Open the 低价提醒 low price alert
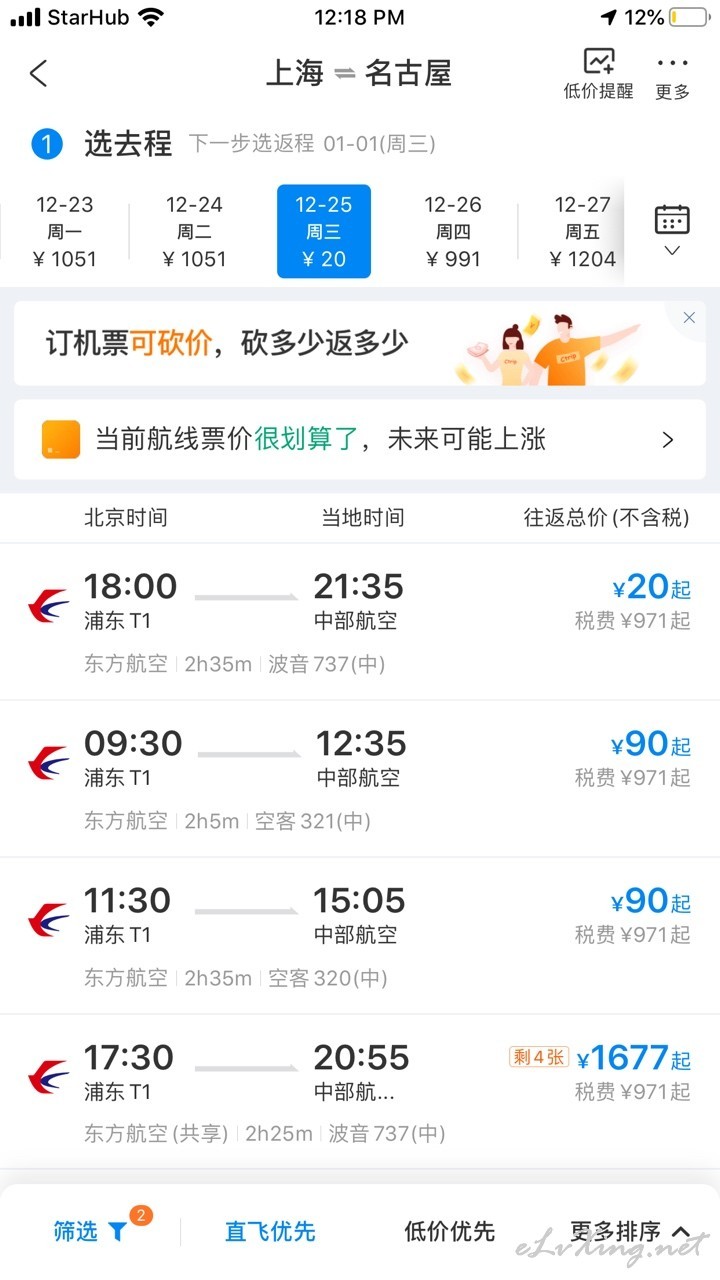 coord(598,73)
